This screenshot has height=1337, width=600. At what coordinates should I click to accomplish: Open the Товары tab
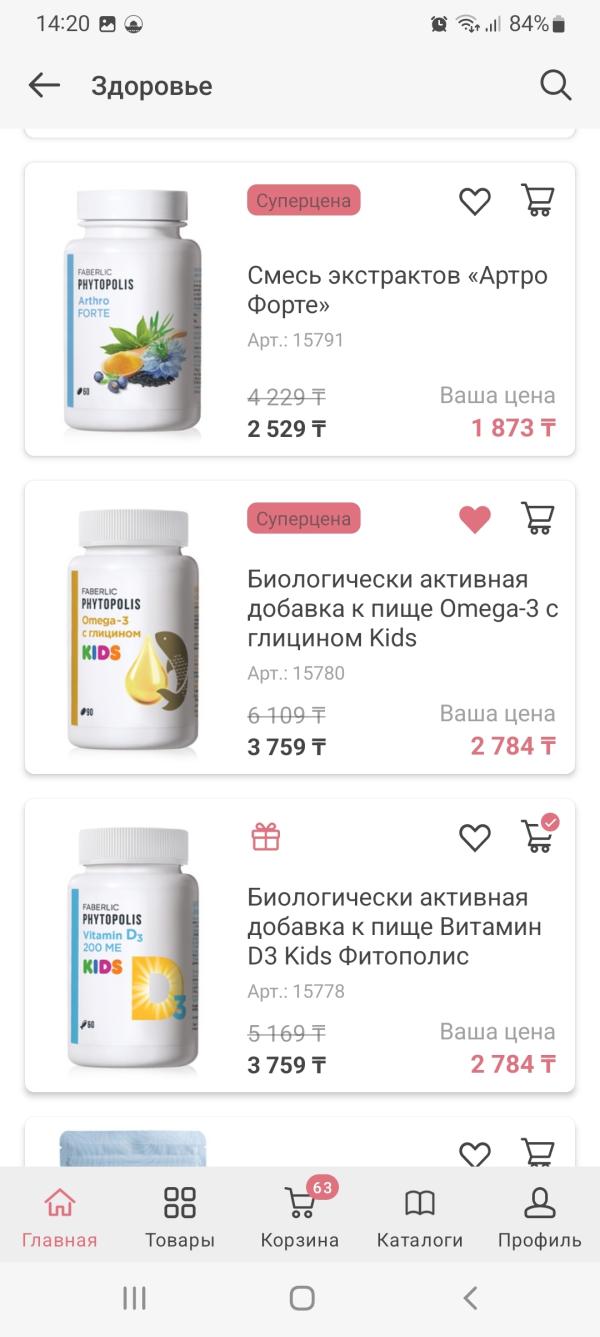180,1217
